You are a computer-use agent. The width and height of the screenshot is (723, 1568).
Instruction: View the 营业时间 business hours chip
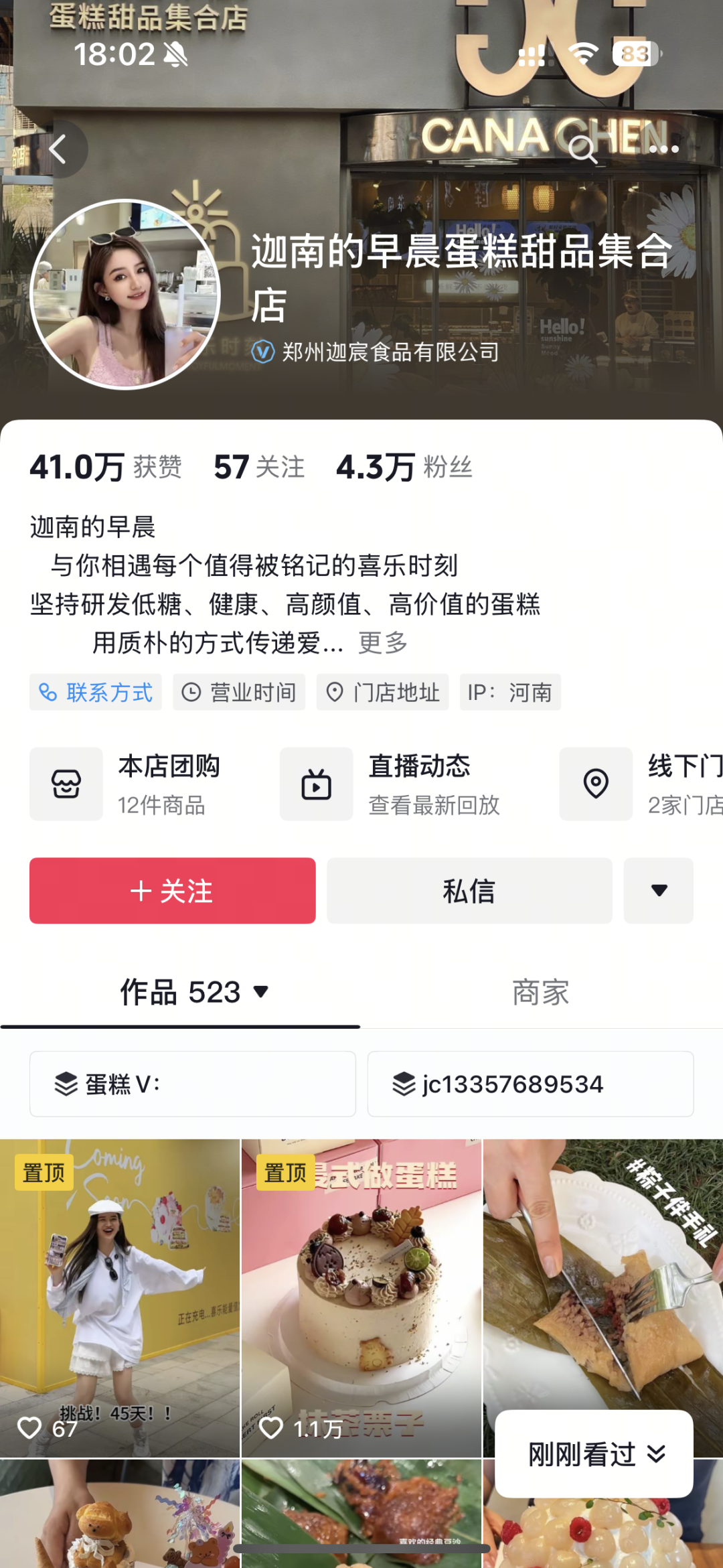[x=239, y=692]
